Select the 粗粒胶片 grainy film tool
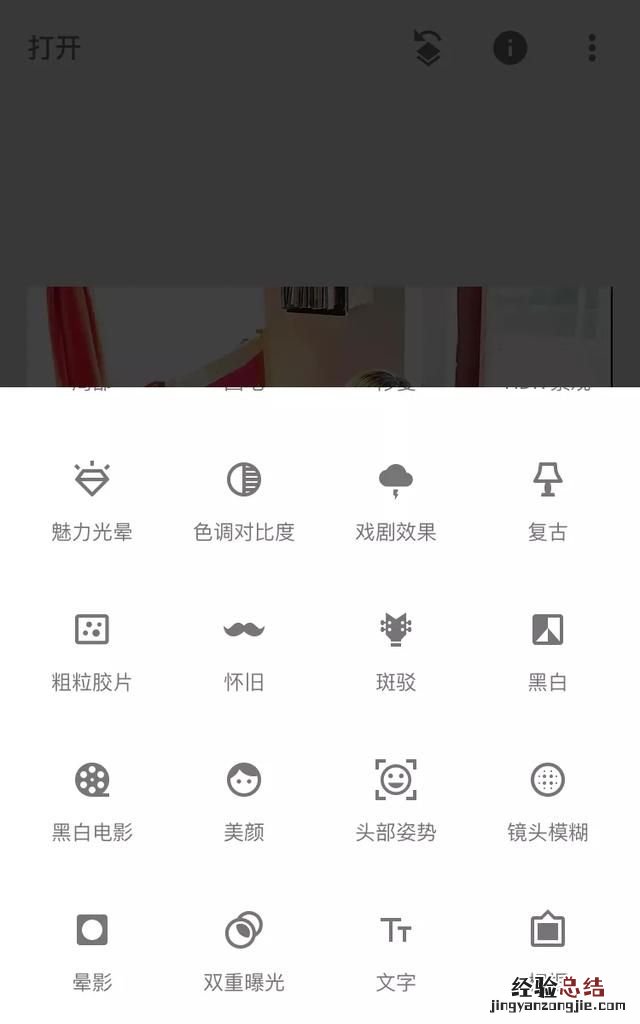Image resolution: width=640 pixels, height=1024 pixels. (x=92, y=650)
